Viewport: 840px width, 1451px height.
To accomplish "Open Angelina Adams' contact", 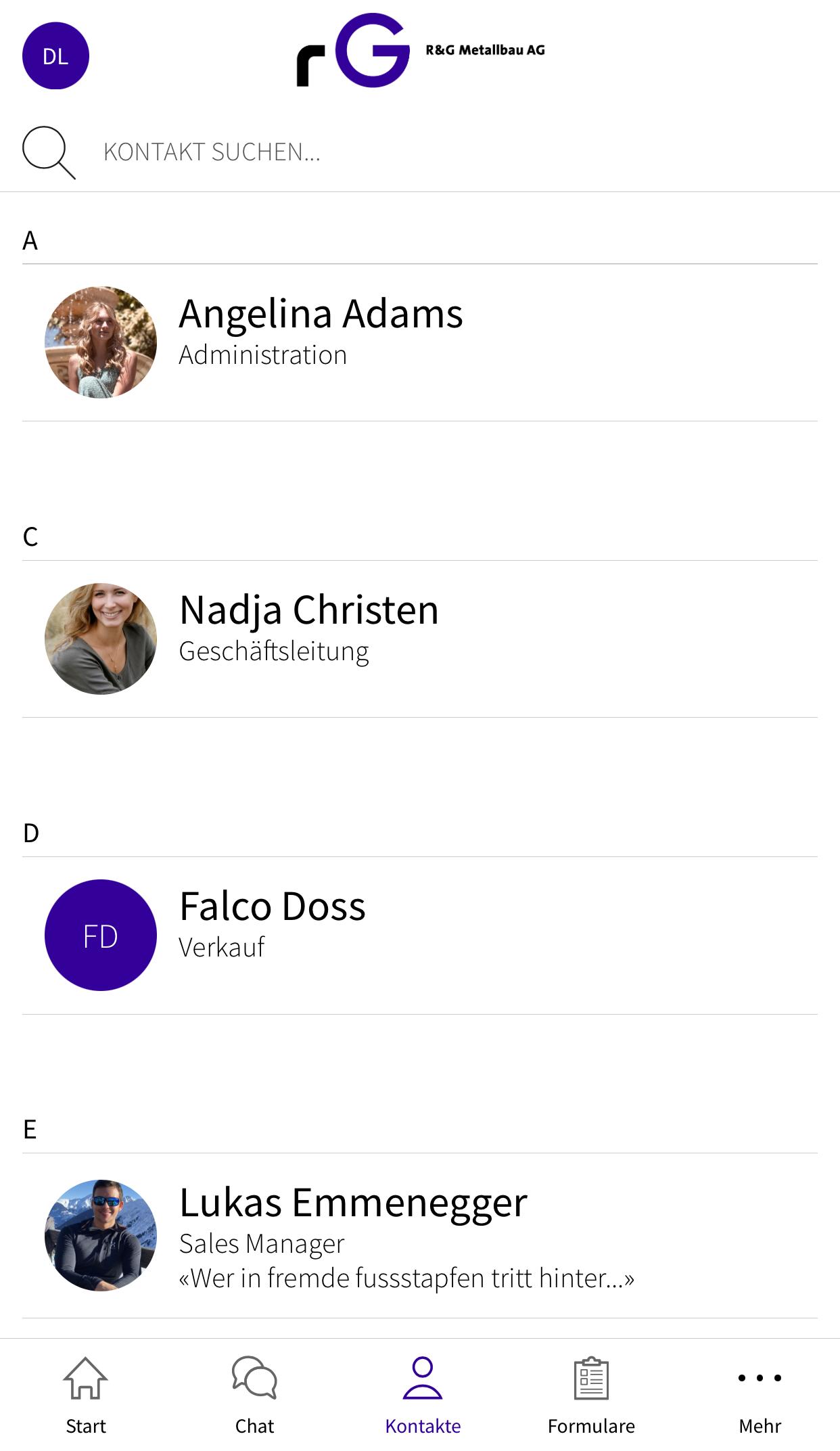I will 419,342.
